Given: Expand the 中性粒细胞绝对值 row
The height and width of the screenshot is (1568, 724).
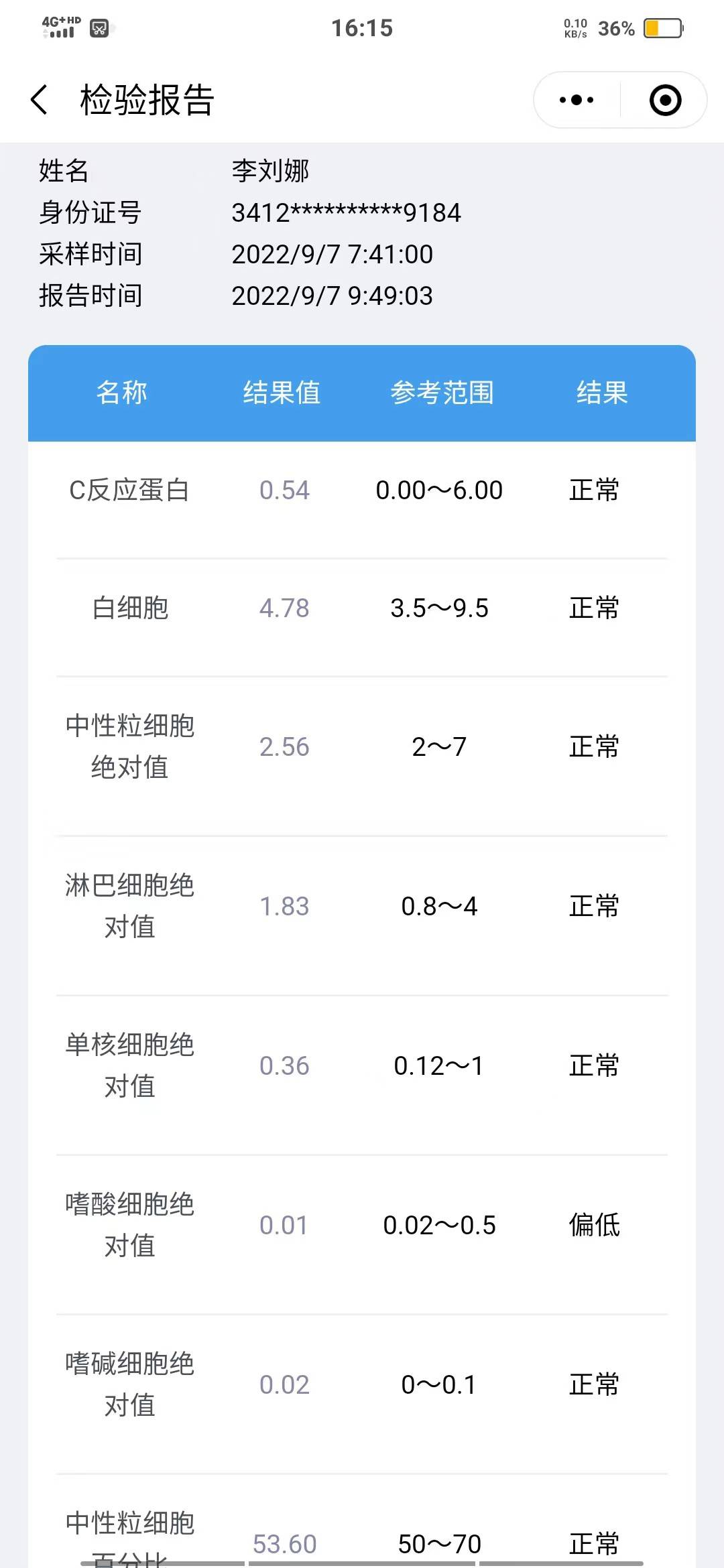Looking at the screenshot, I should click(x=130, y=746).
